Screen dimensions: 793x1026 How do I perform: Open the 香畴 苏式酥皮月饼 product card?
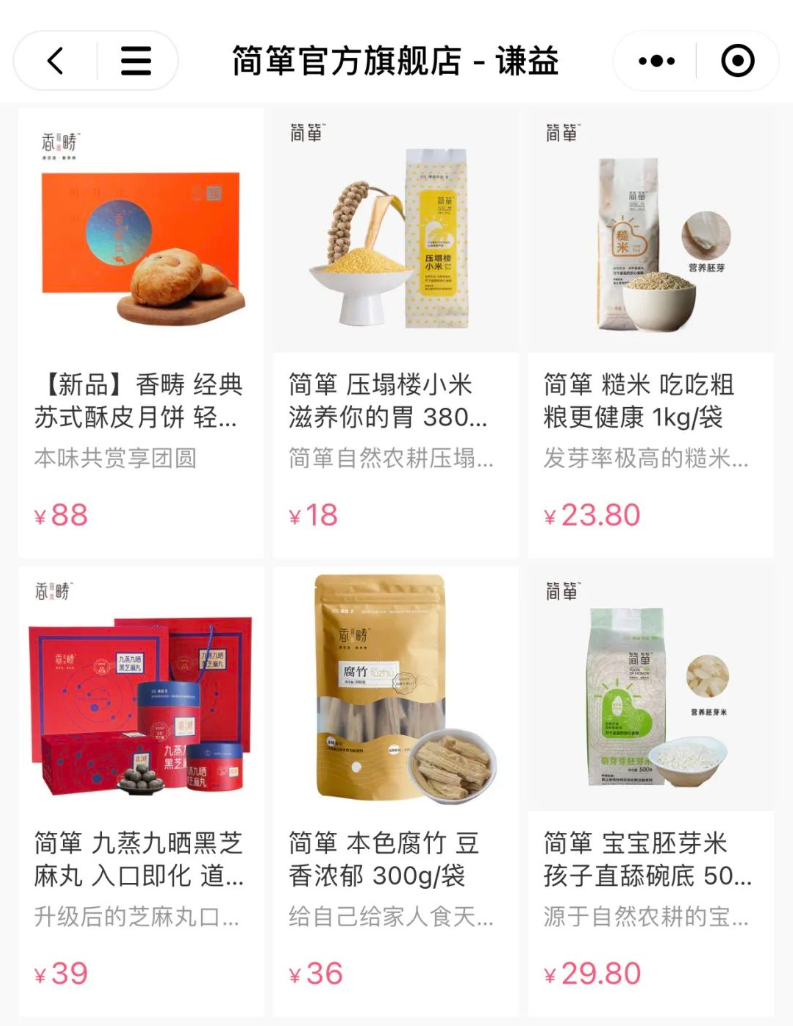coord(141,330)
